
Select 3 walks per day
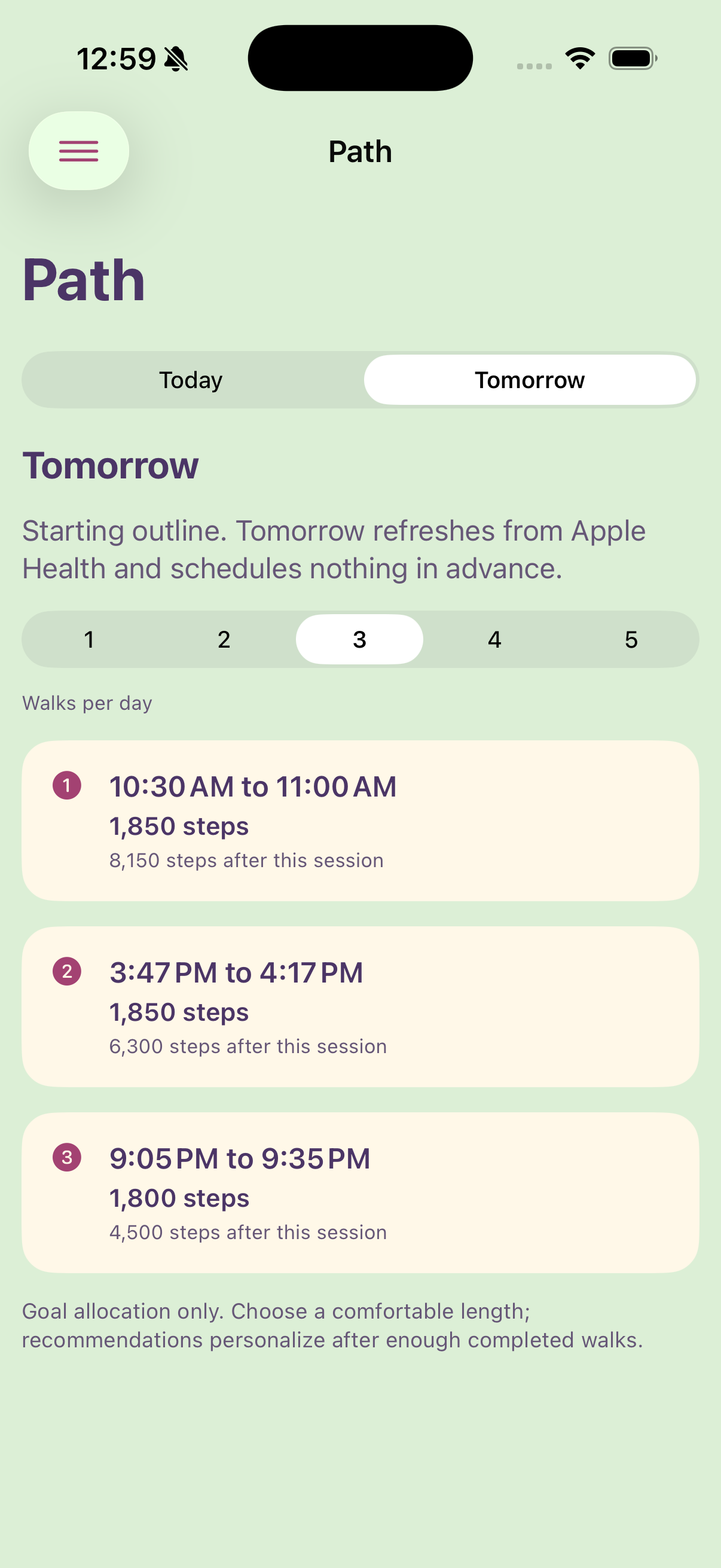359,639
